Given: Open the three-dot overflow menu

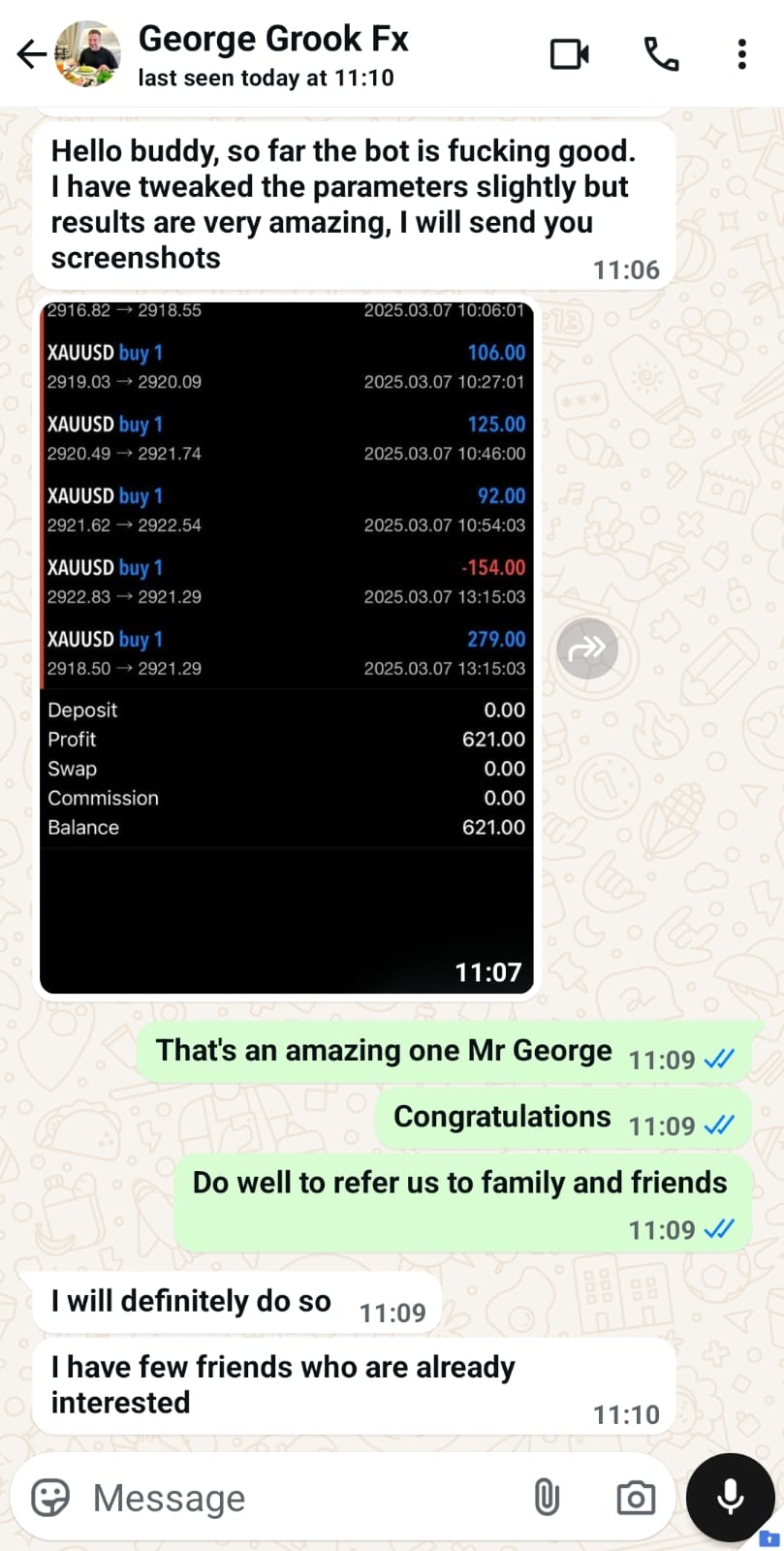Looking at the screenshot, I should [741, 54].
